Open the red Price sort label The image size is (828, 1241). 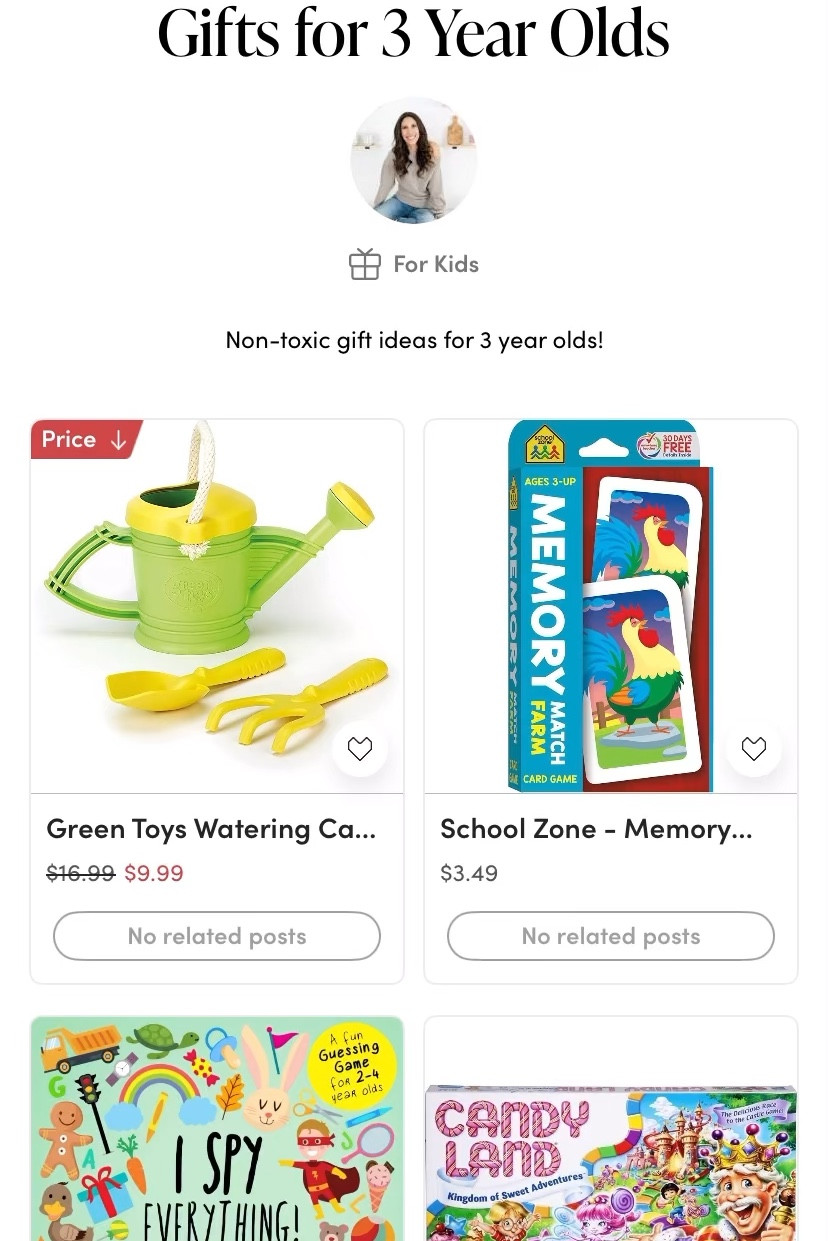click(80, 438)
